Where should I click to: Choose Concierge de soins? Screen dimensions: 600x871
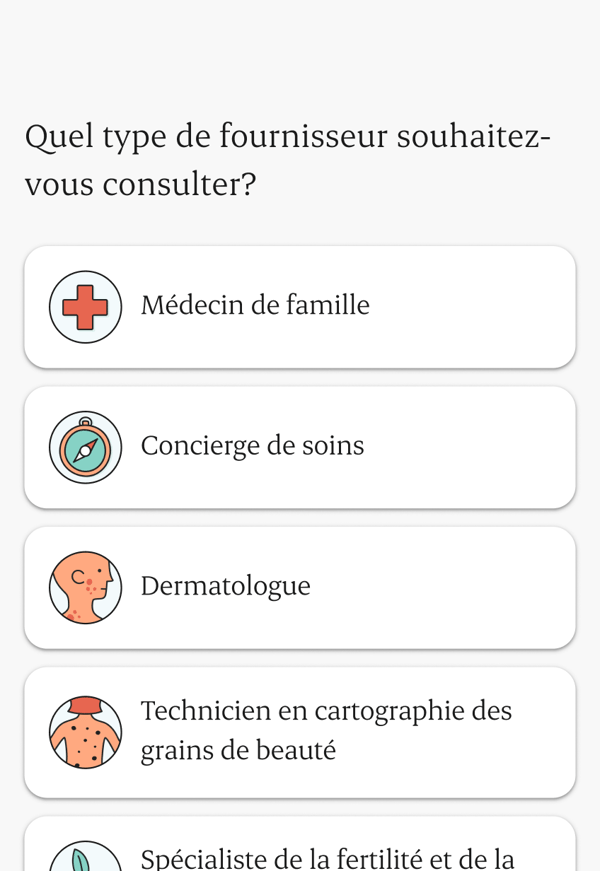(x=299, y=447)
